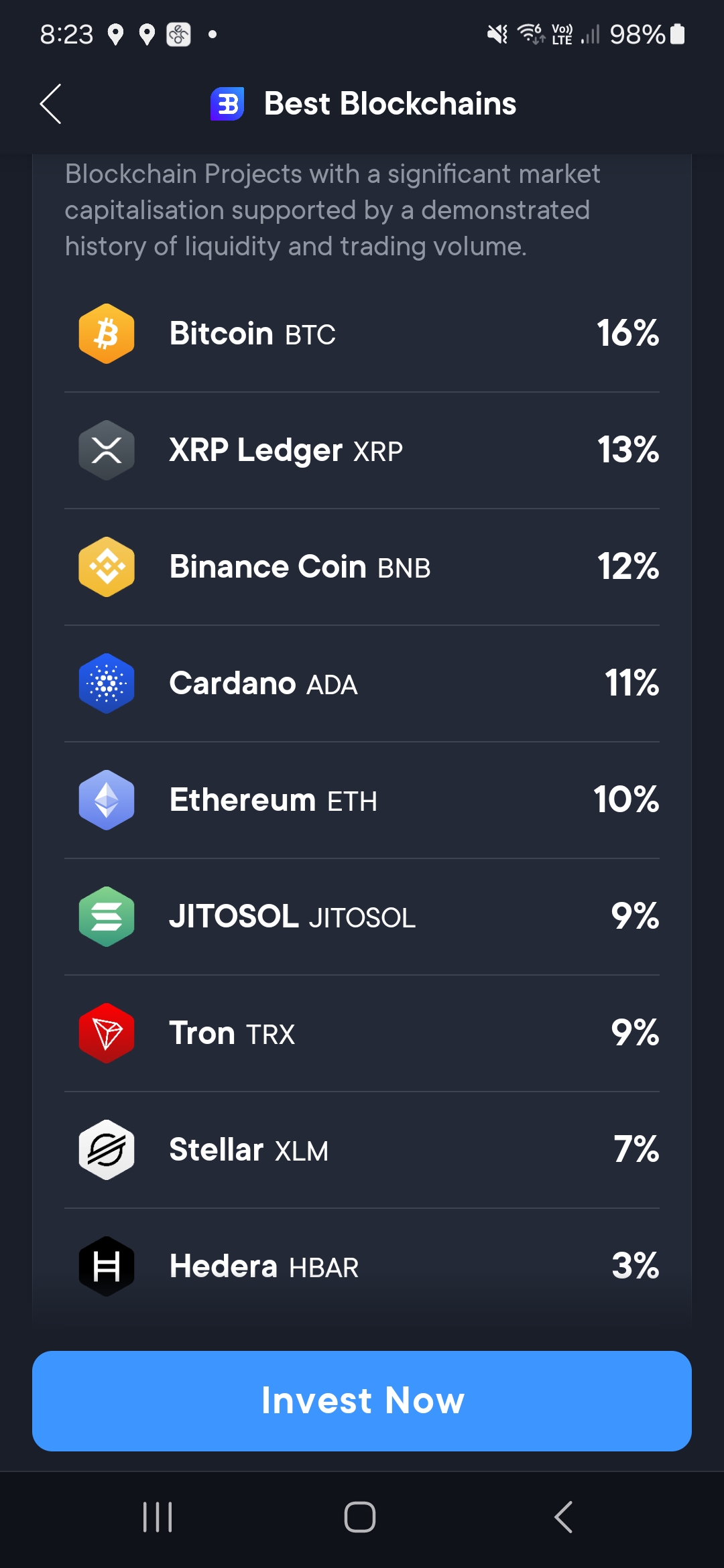
Task: Select the JITOSOL green icon
Action: click(107, 916)
